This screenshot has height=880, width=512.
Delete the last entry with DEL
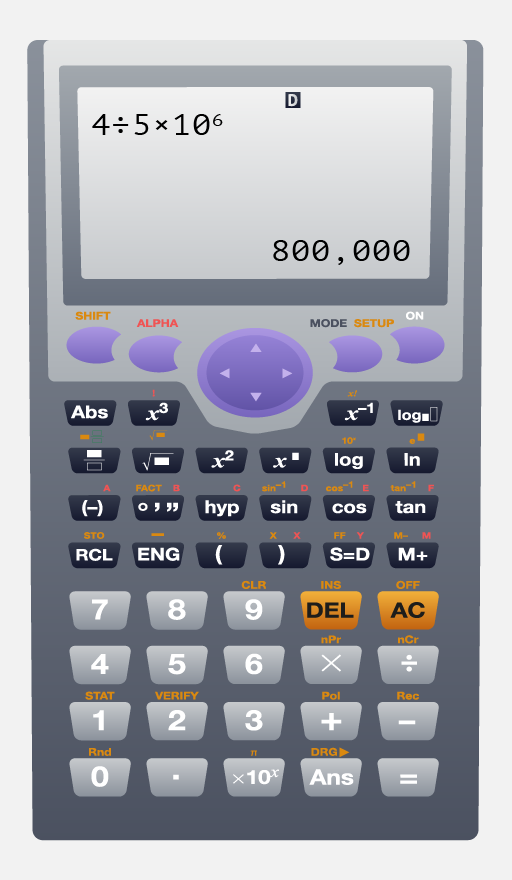331,610
